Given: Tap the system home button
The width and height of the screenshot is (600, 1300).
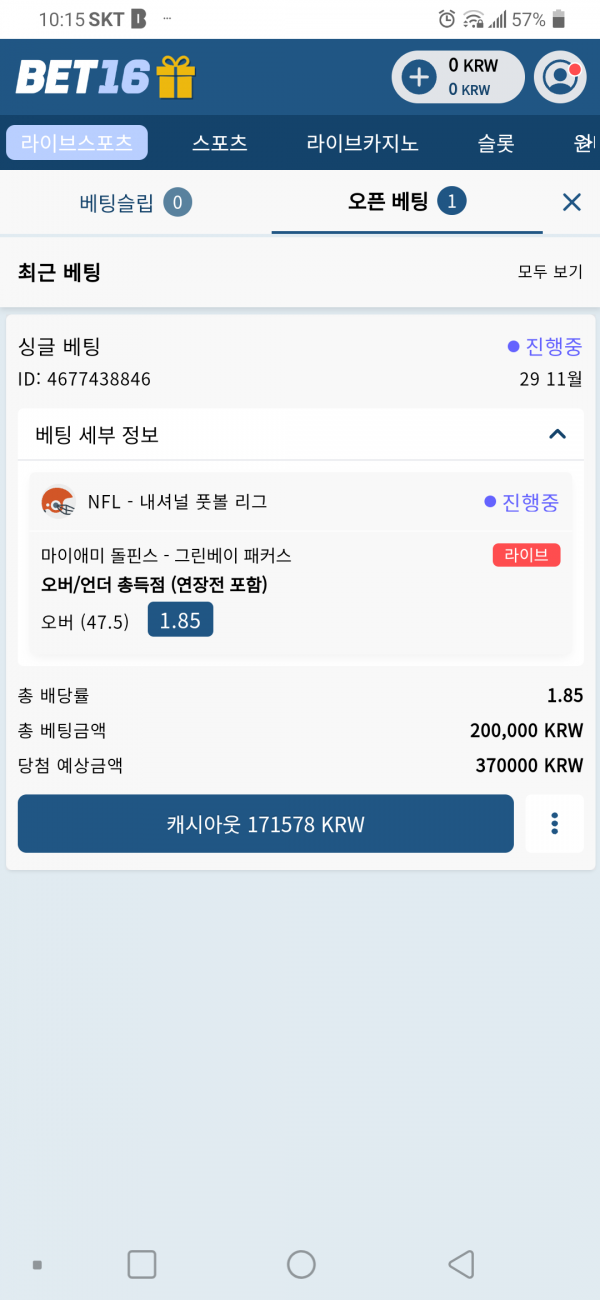Looking at the screenshot, I should [x=301, y=1264].
